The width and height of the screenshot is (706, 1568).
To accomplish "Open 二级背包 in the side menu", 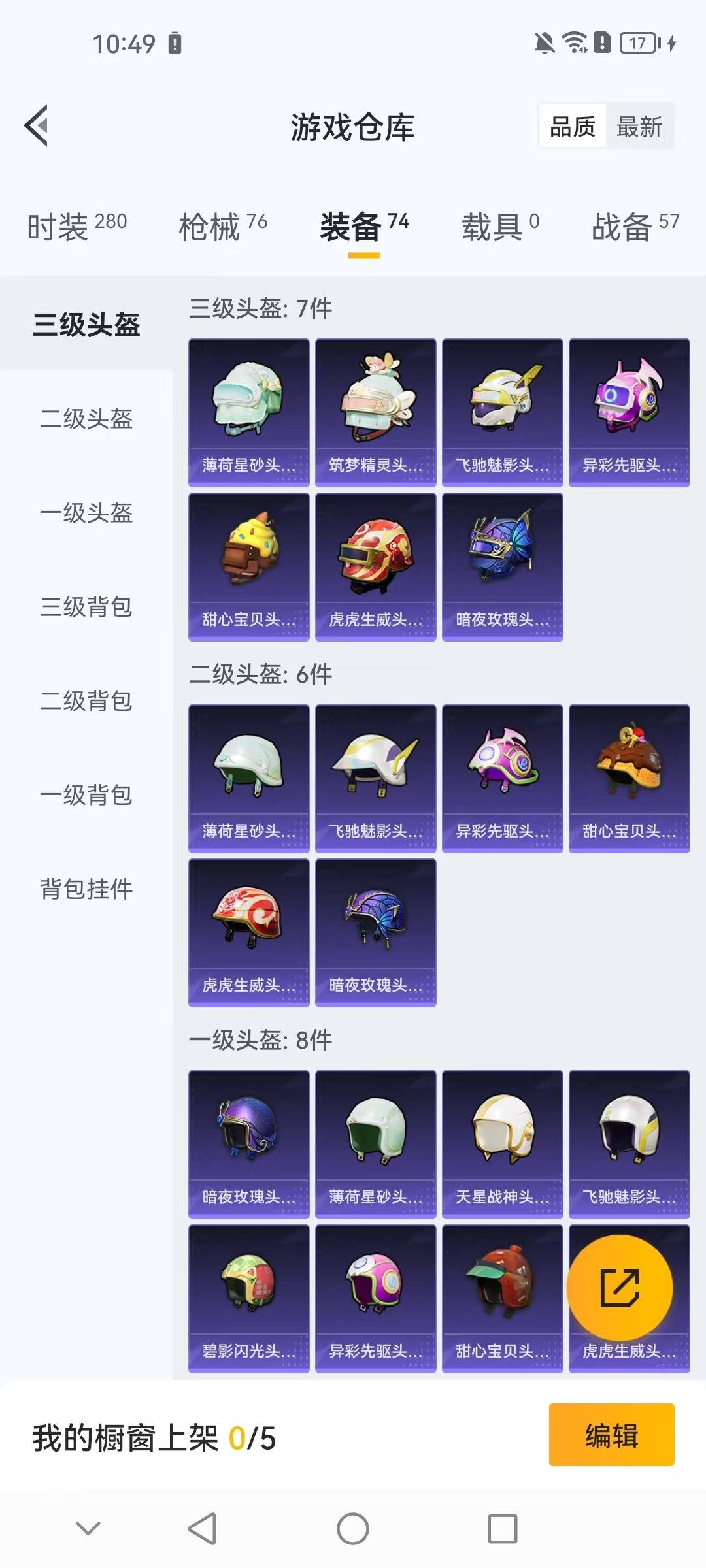I will click(86, 701).
